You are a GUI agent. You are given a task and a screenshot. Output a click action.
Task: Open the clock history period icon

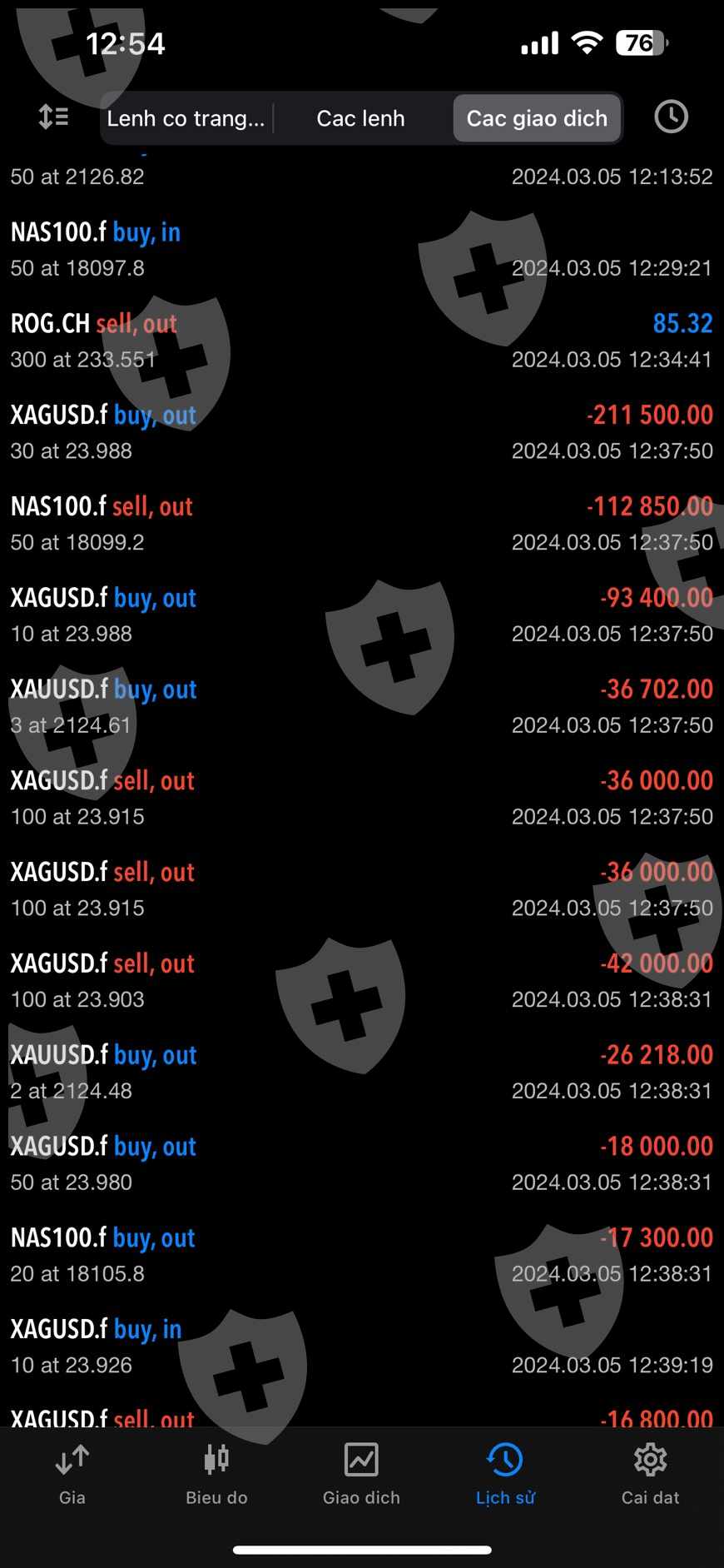click(x=671, y=117)
